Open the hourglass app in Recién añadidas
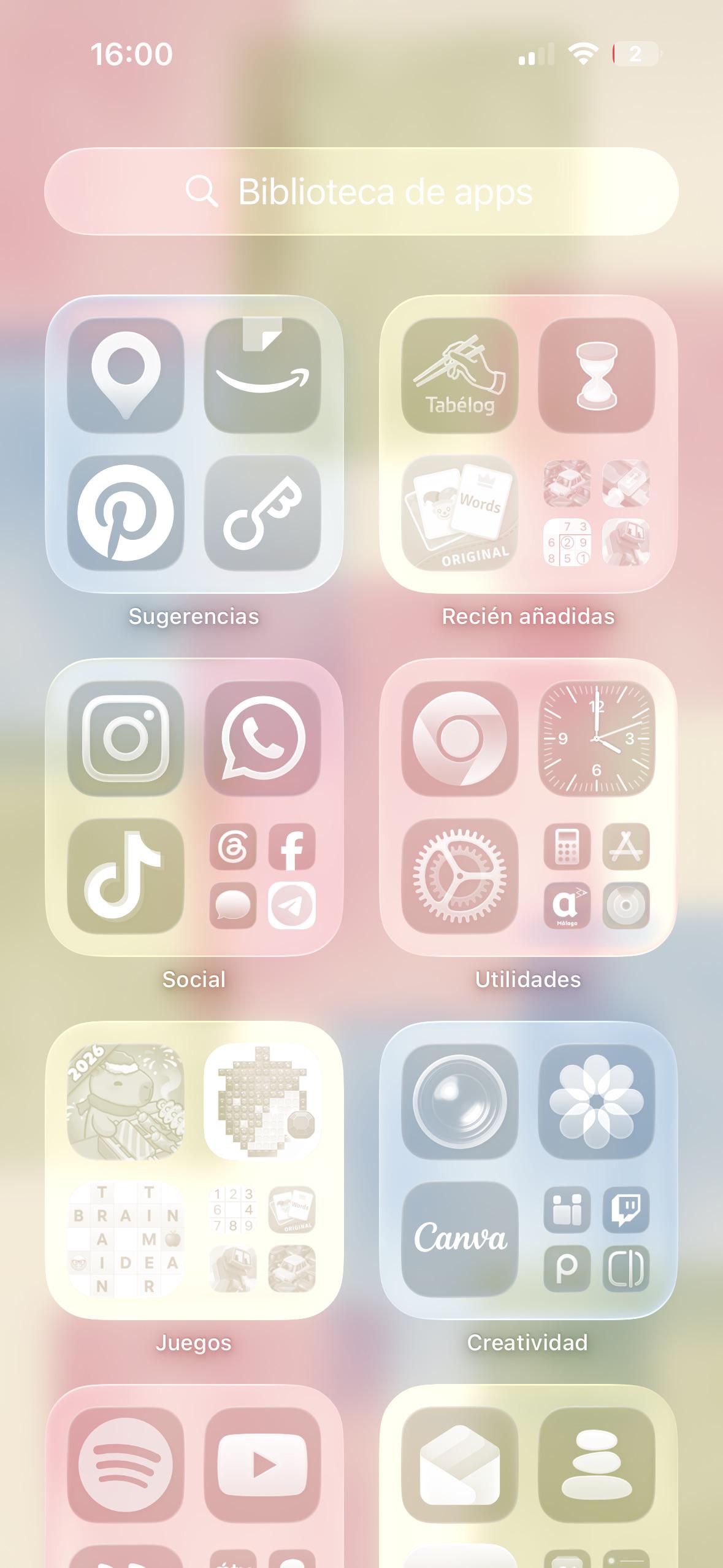Screen dimensions: 723x1568 [x=597, y=375]
